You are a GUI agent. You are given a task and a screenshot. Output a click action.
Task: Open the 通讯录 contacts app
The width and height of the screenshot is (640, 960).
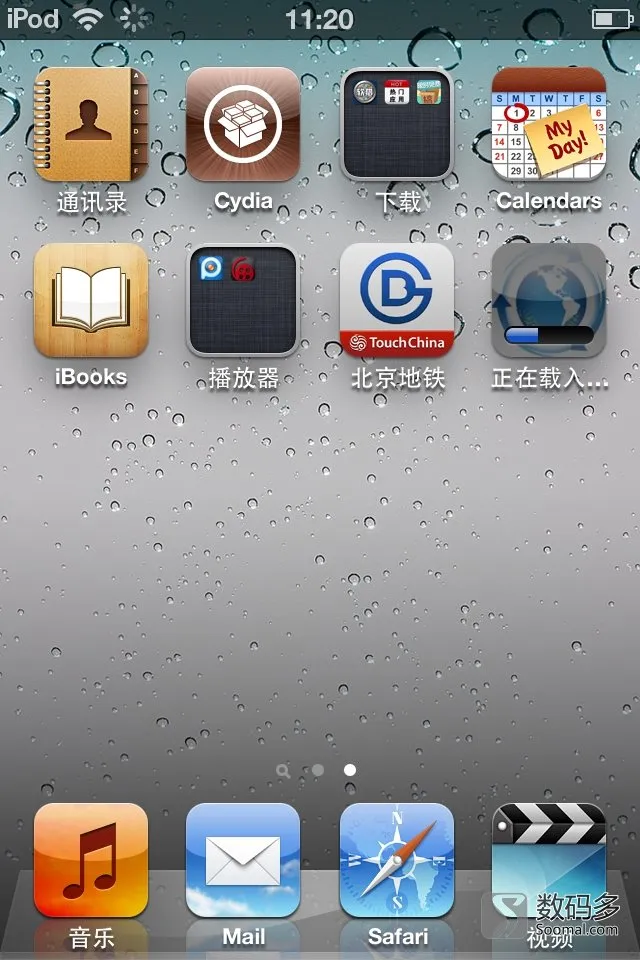(91, 124)
